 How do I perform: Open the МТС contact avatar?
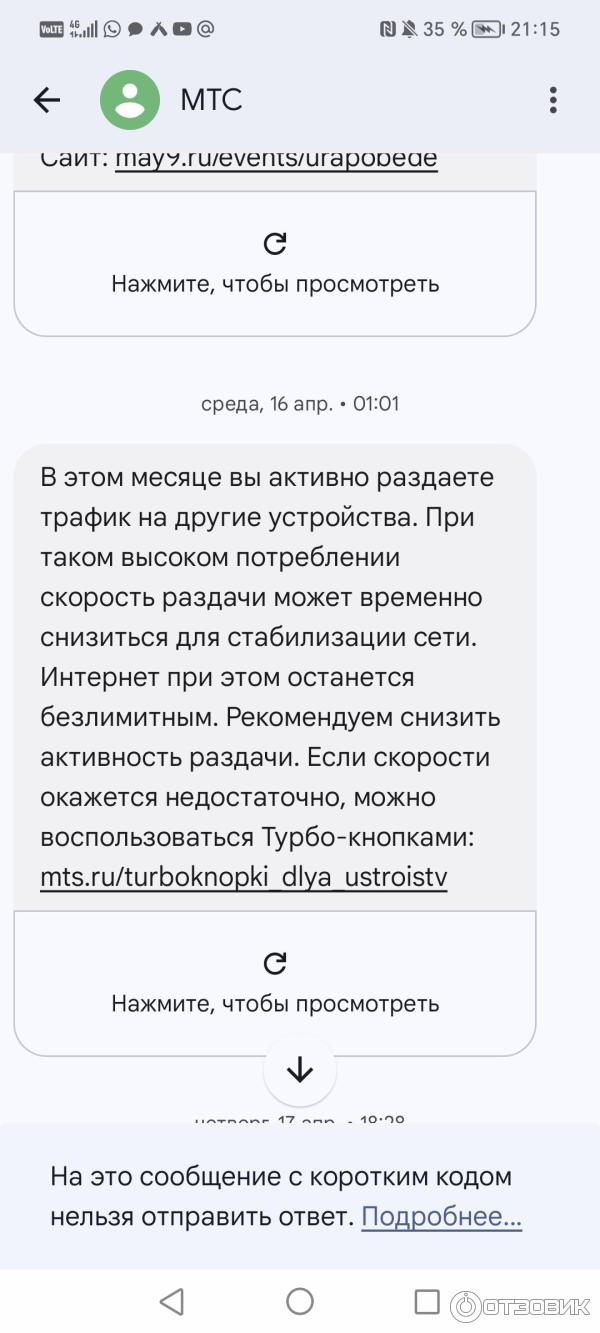click(x=130, y=100)
